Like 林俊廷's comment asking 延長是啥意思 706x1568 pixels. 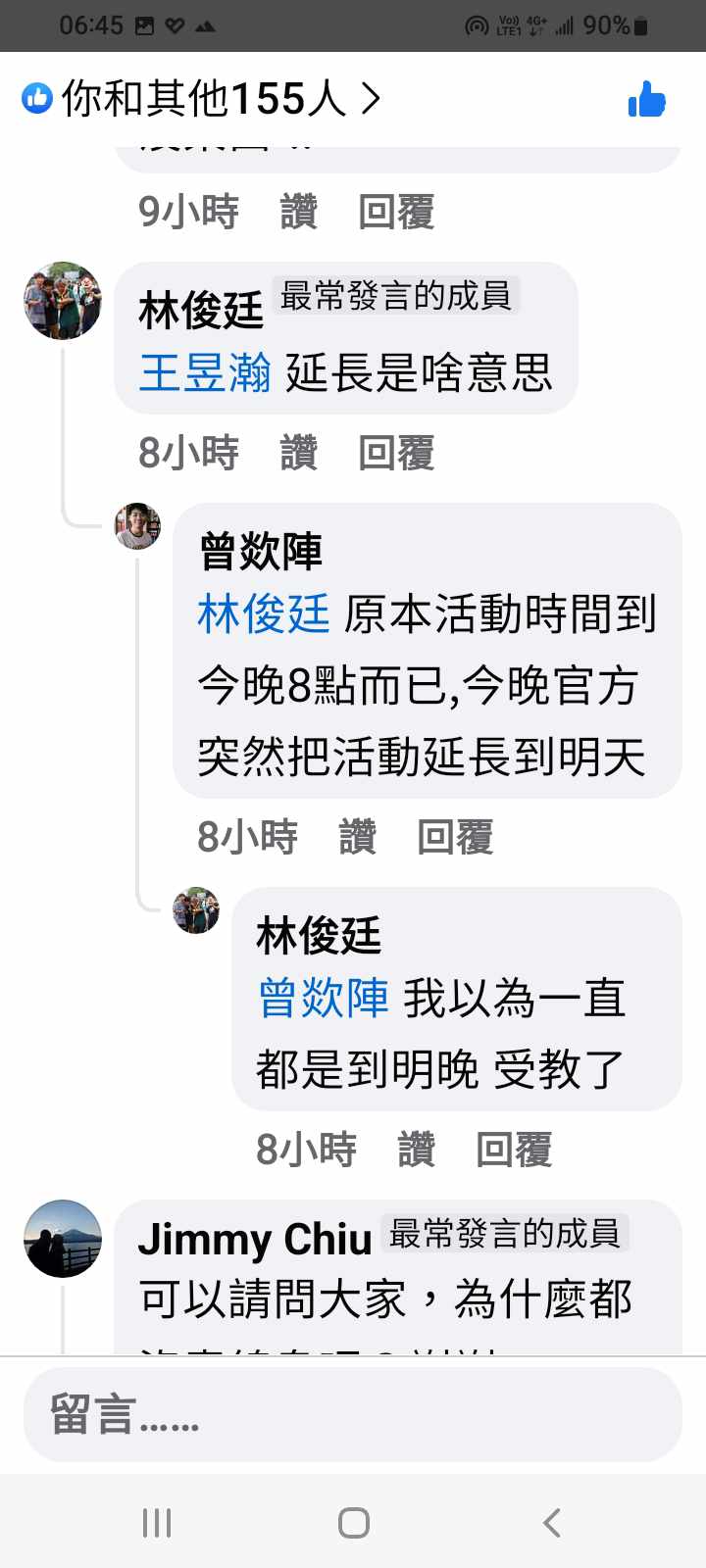(298, 453)
